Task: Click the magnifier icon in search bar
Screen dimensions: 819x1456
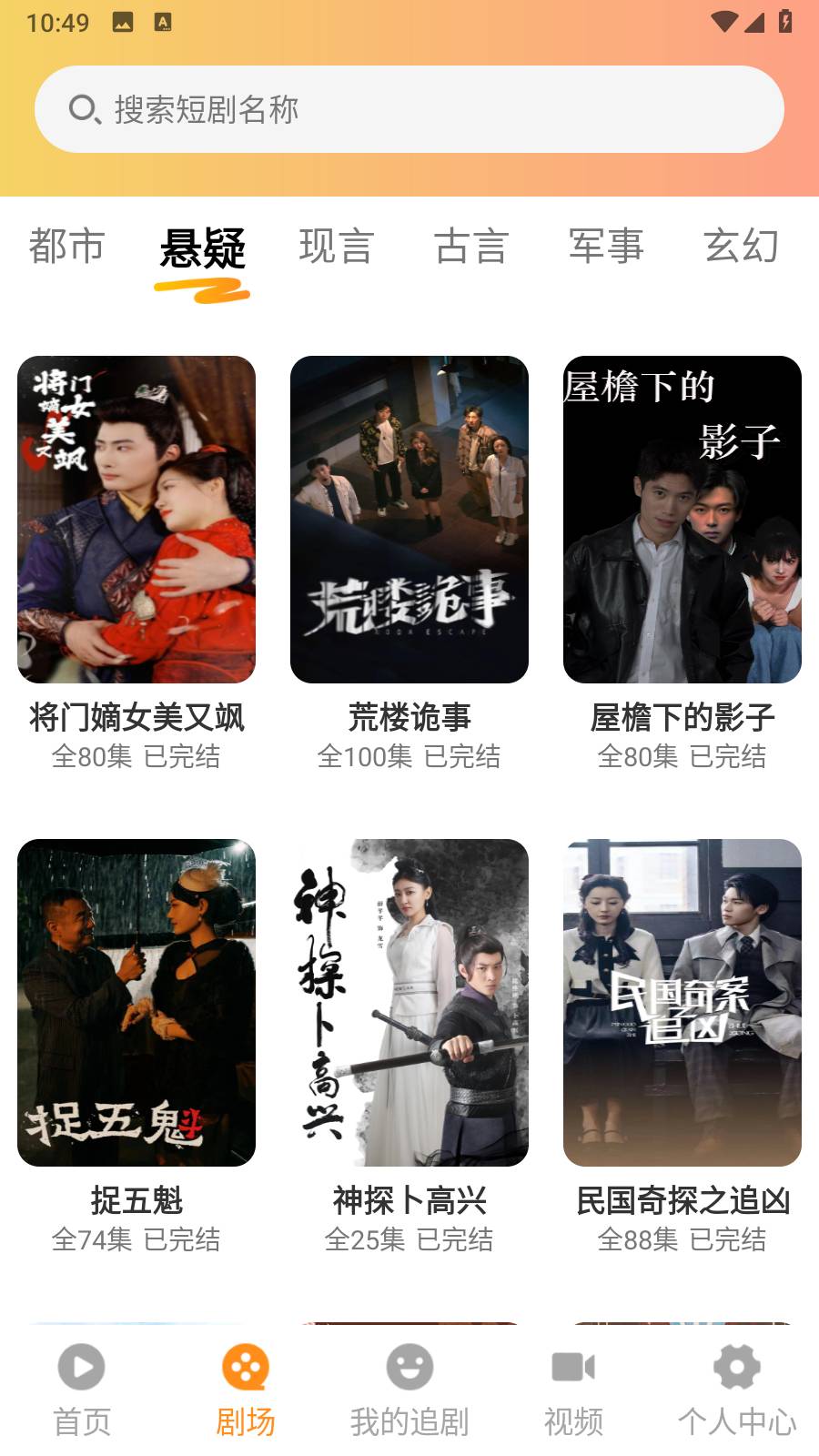Action: point(83,107)
